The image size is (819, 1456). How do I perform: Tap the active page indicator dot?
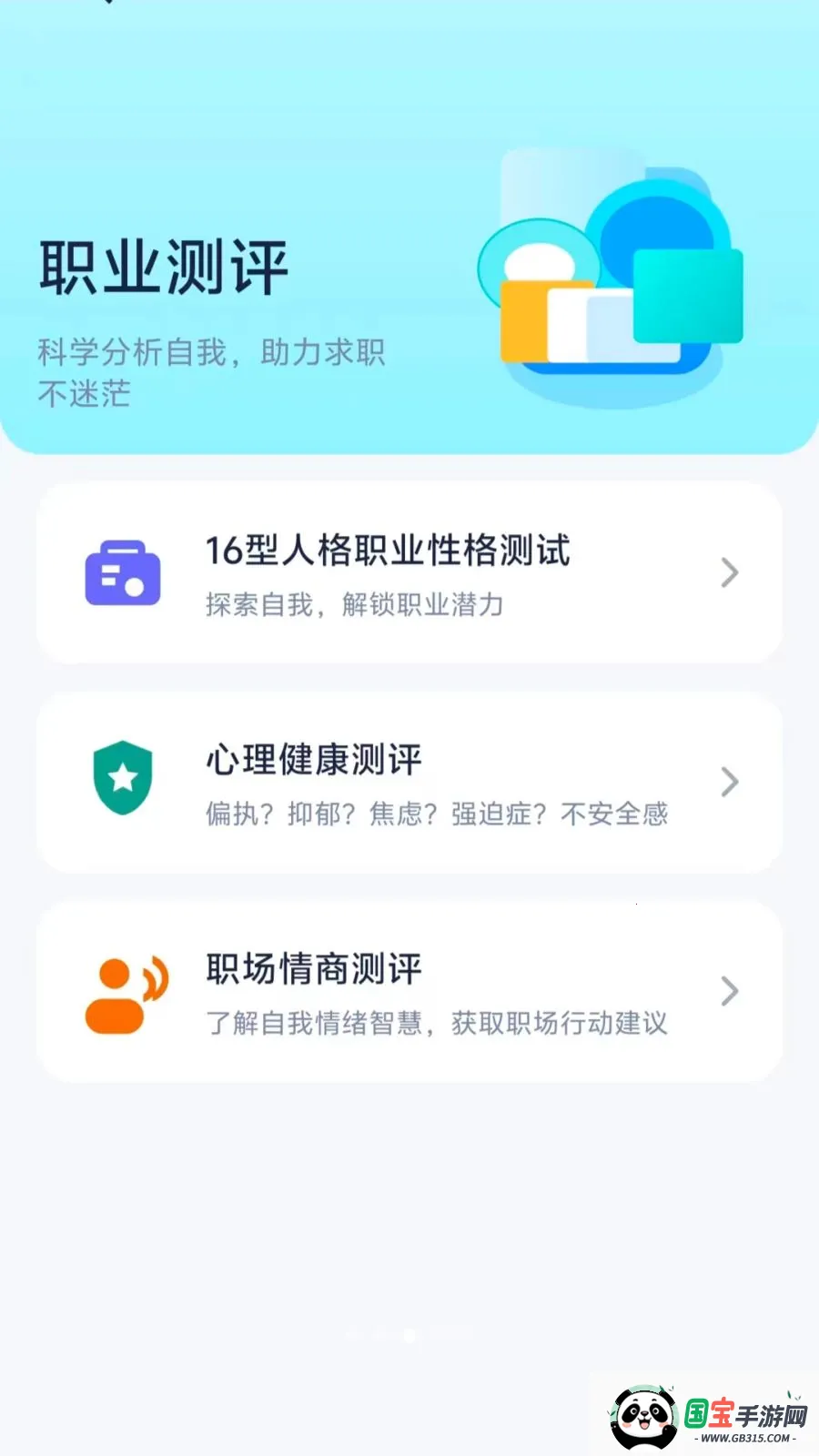click(x=409, y=1336)
